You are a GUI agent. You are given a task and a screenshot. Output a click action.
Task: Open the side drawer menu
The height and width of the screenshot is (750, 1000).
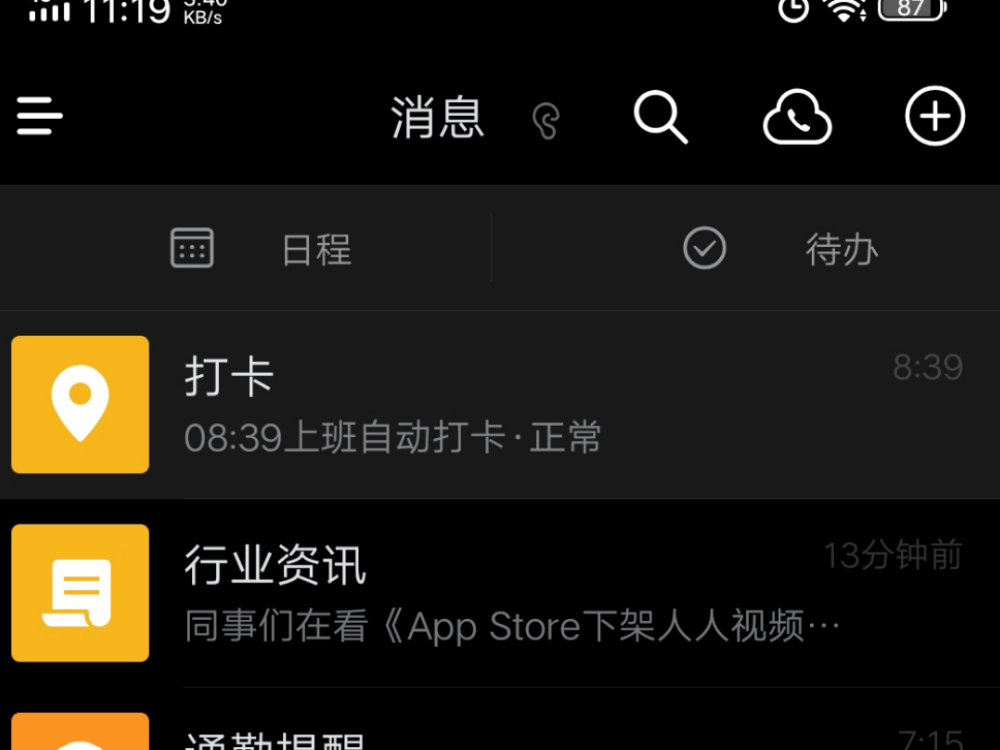tap(40, 117)
